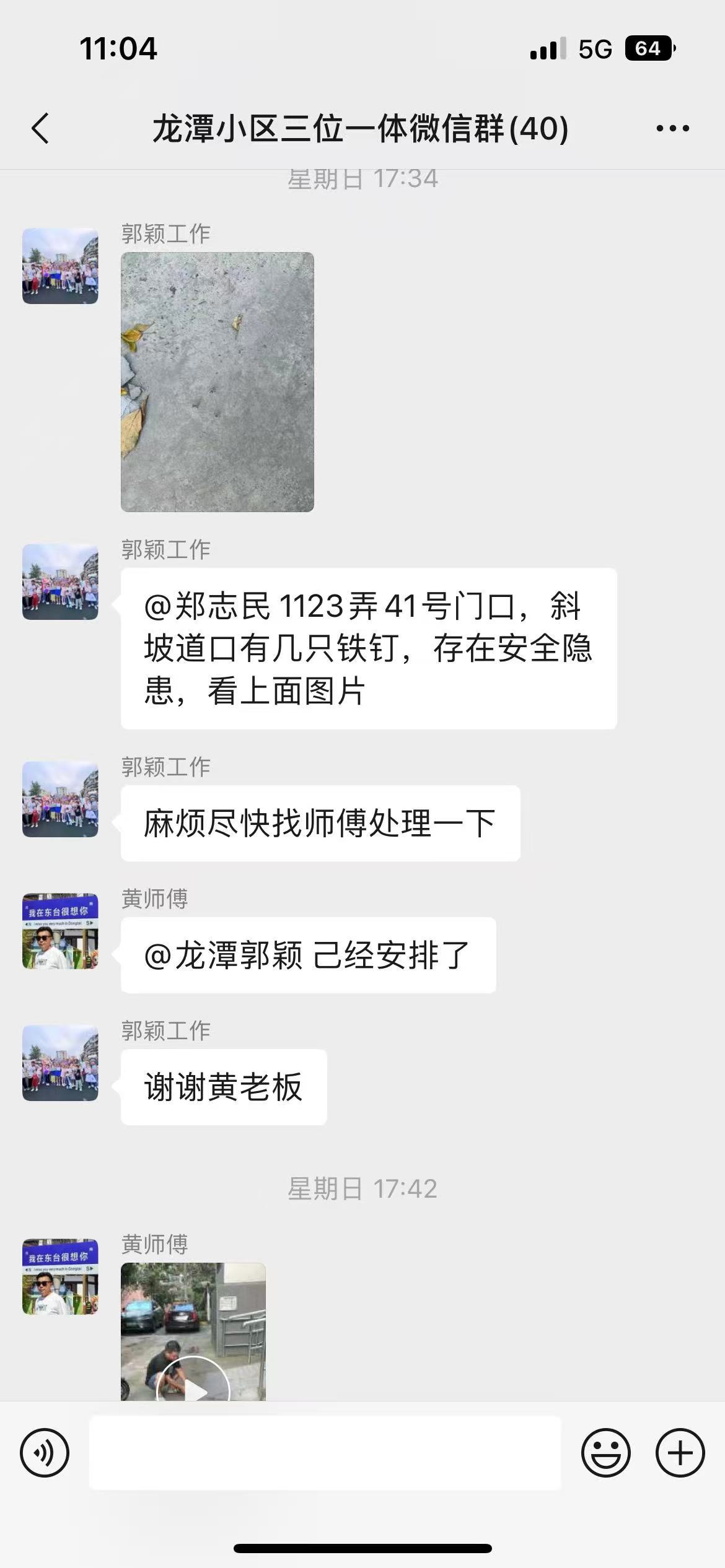Open the plus attachments menu
Viewport: 725px width, 1568px height.
tap(680, 1453)
